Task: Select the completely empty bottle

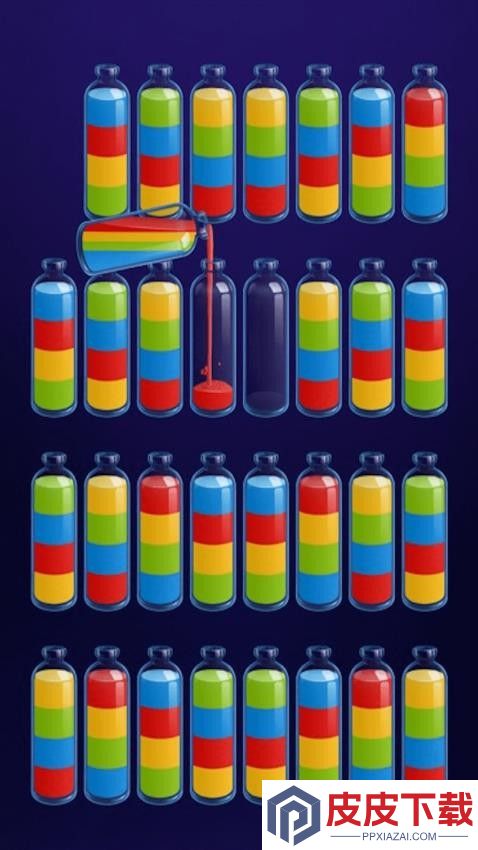Action: point(266,337)
